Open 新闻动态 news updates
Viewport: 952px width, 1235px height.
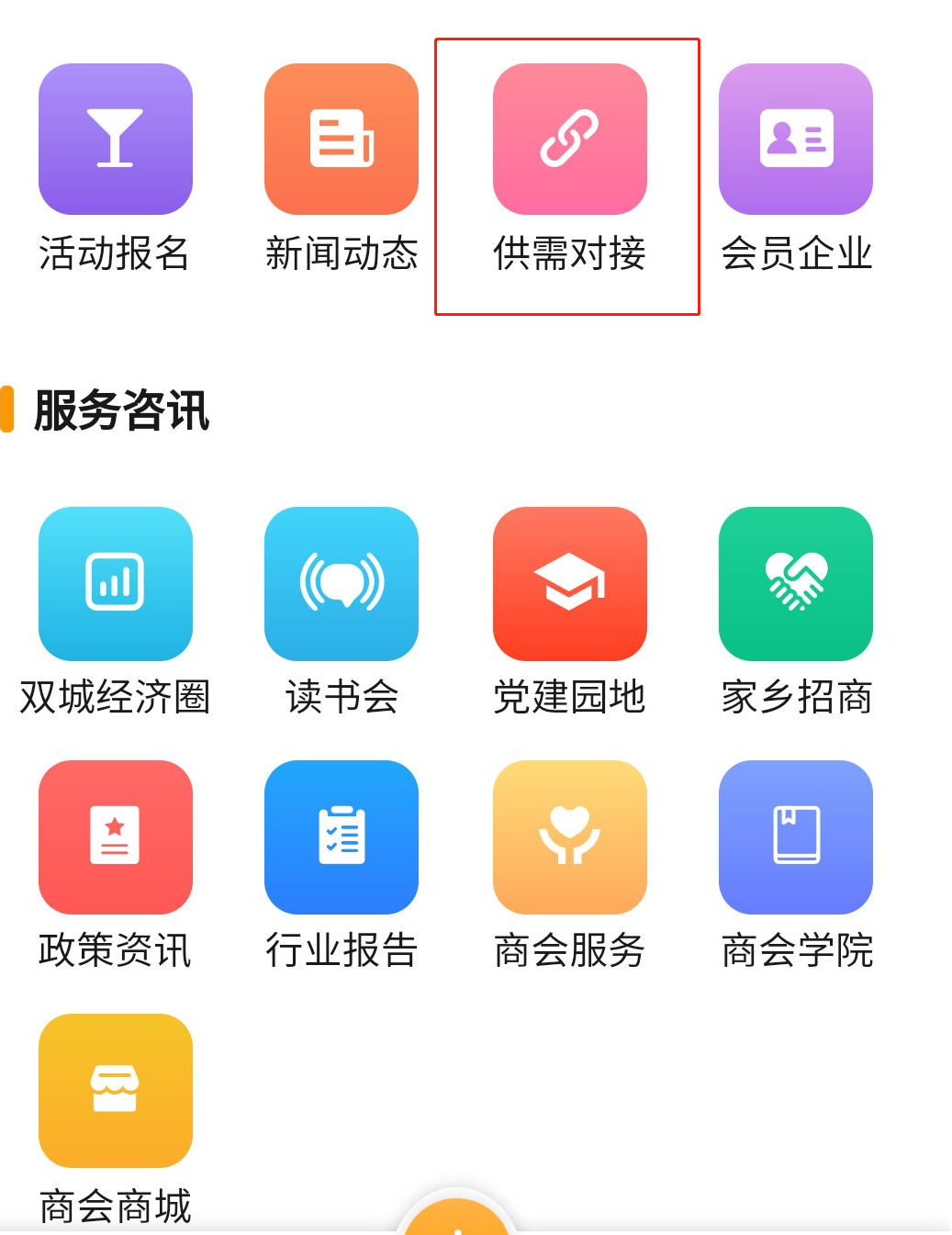pos(342,140)
